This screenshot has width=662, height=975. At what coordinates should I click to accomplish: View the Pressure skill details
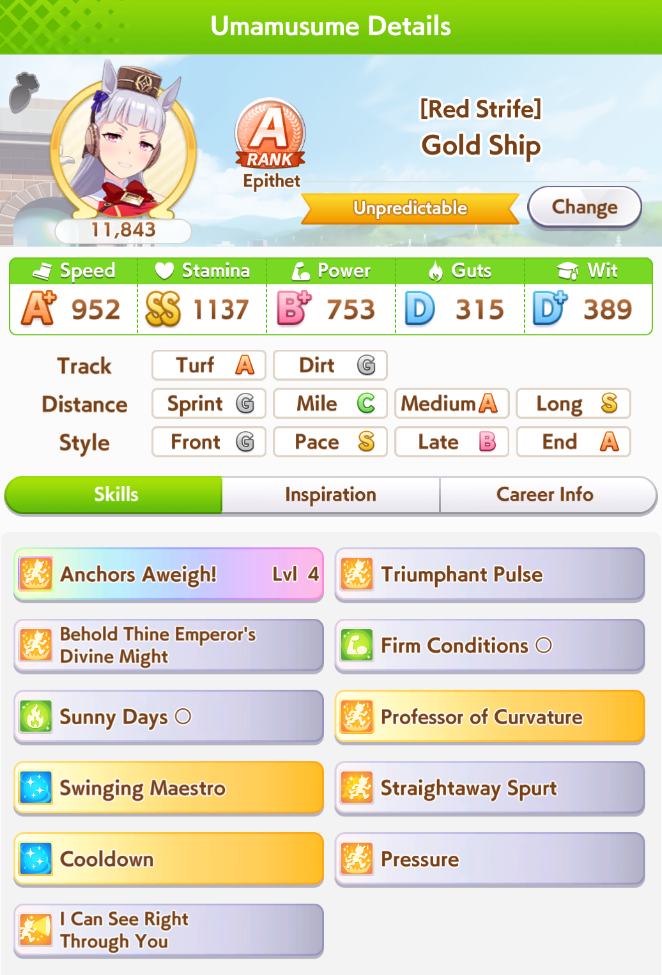(x=489, y=859)
